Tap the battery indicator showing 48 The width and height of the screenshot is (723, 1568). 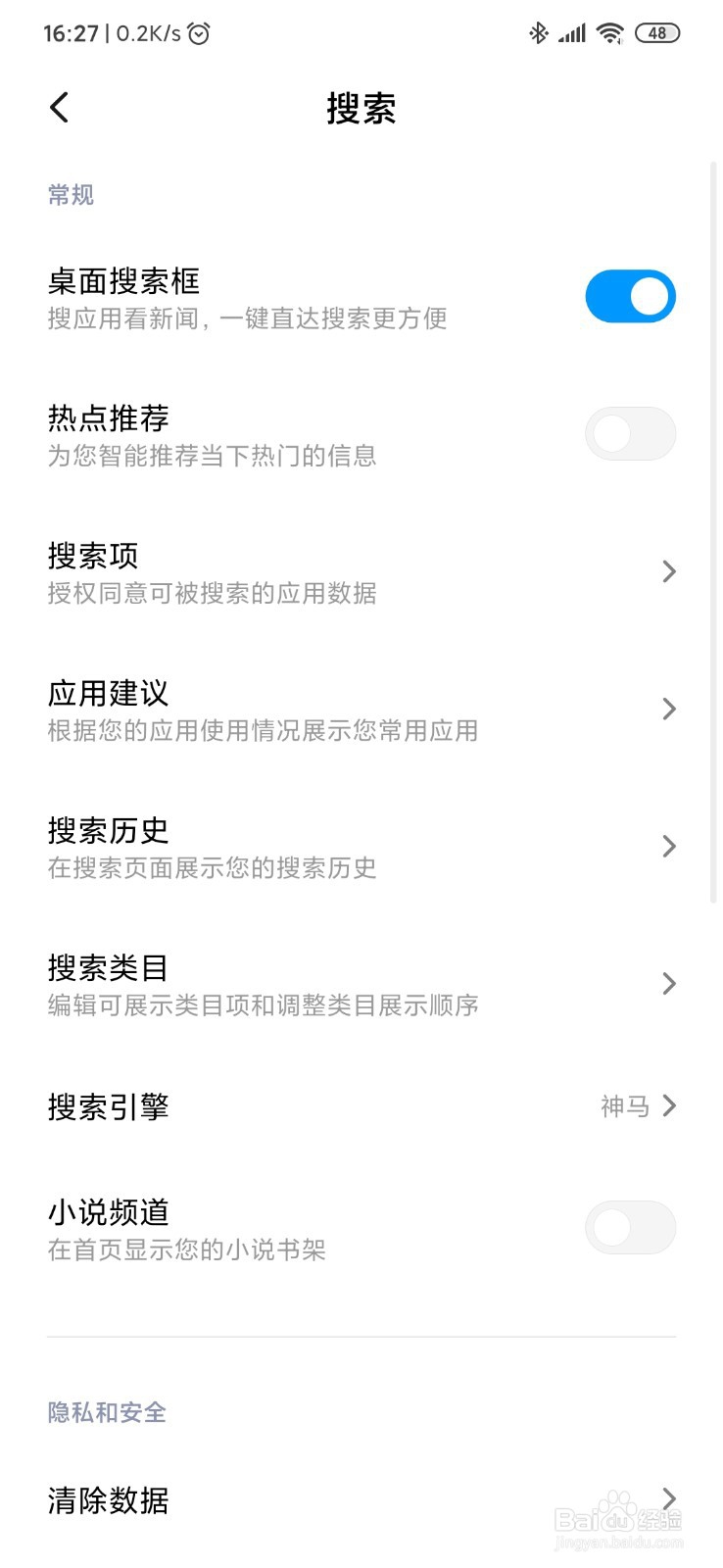(657, 32)
